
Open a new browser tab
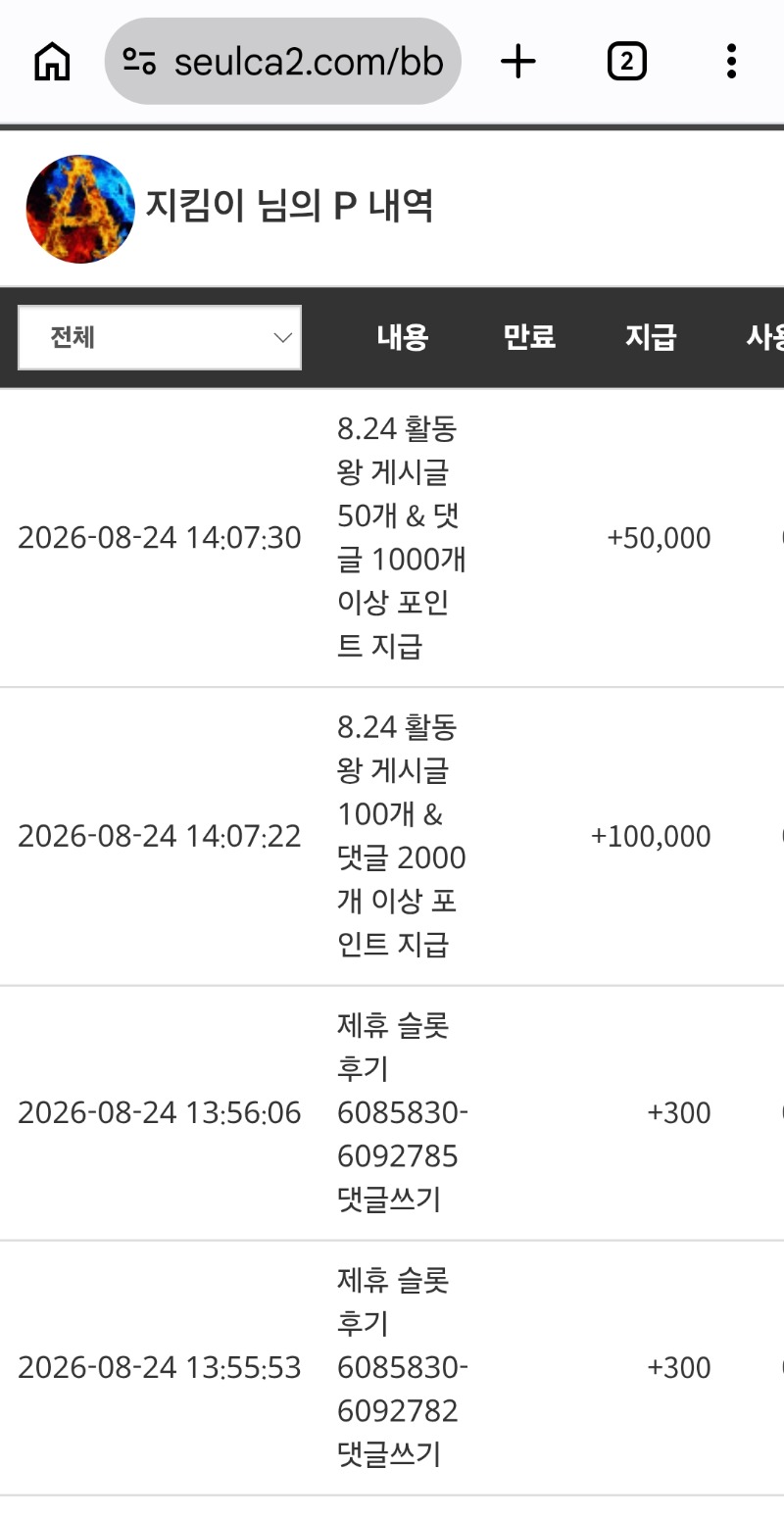pyautogui.click(x=518, y=62)
